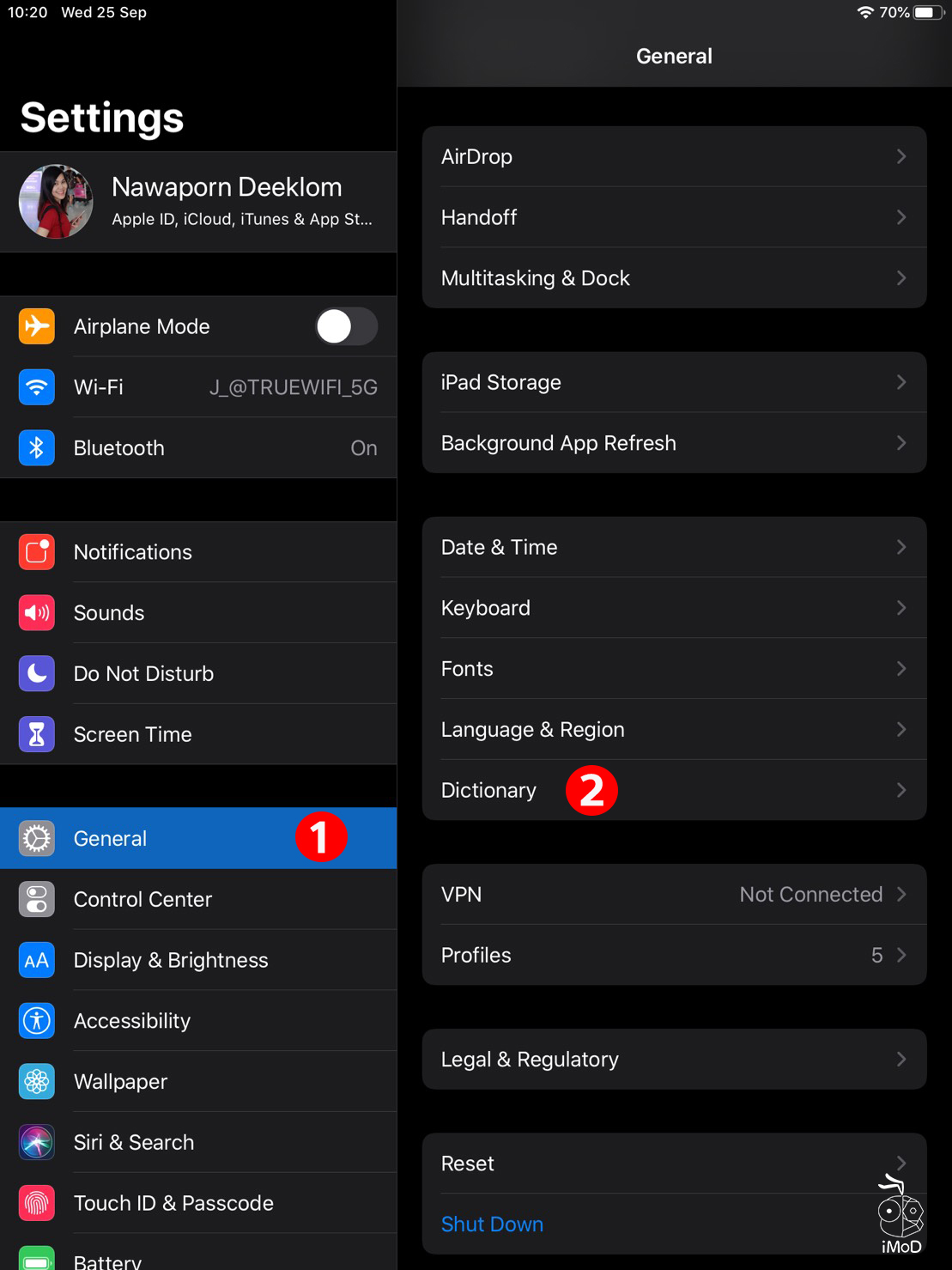This screenshot has width=952, height=1270.
Task: Click the Do Not Disturb moon icon
Action: coord(36,673)
